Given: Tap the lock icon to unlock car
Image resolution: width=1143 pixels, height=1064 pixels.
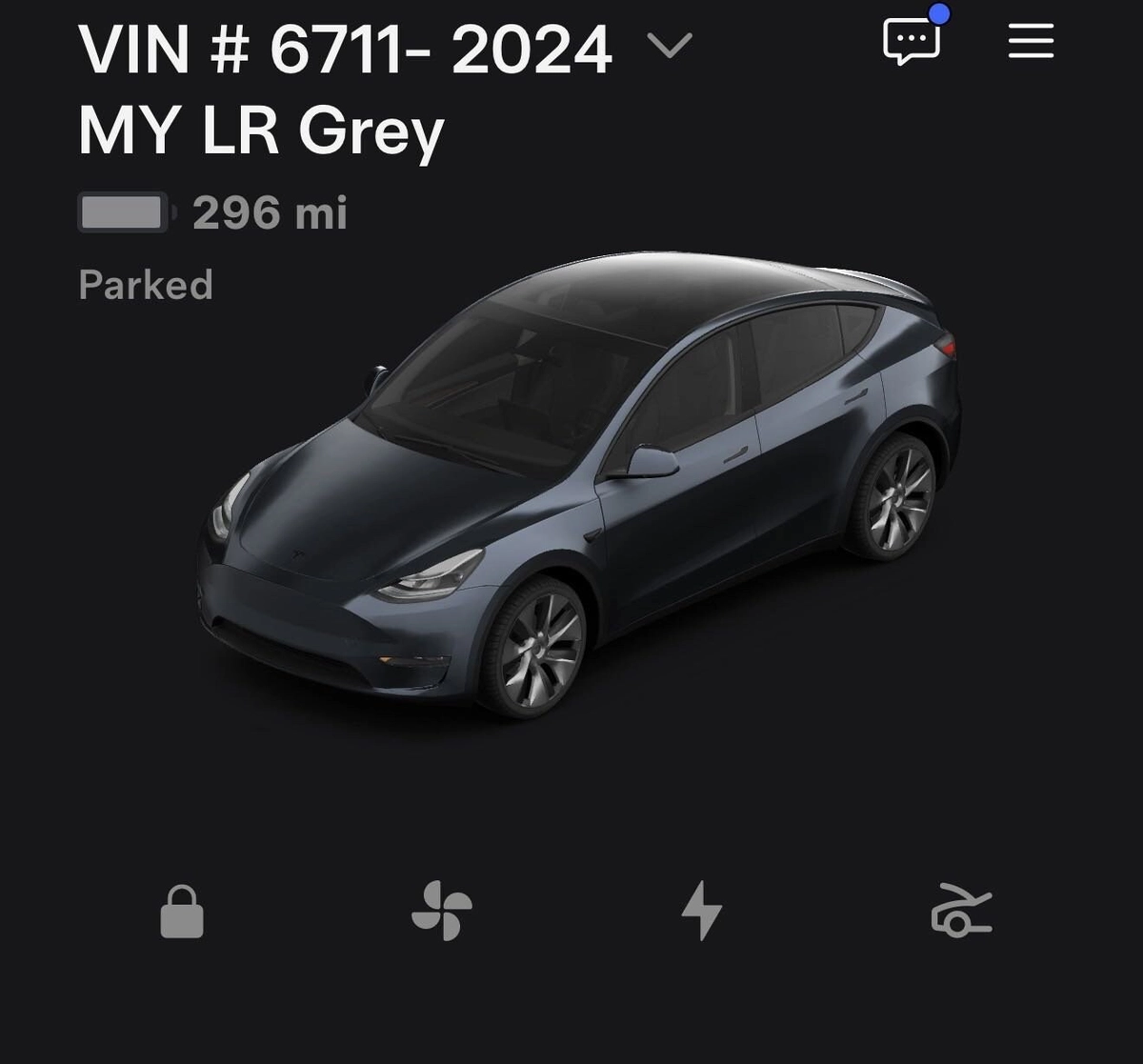Looking at the screenshot, I should (181, 912).
